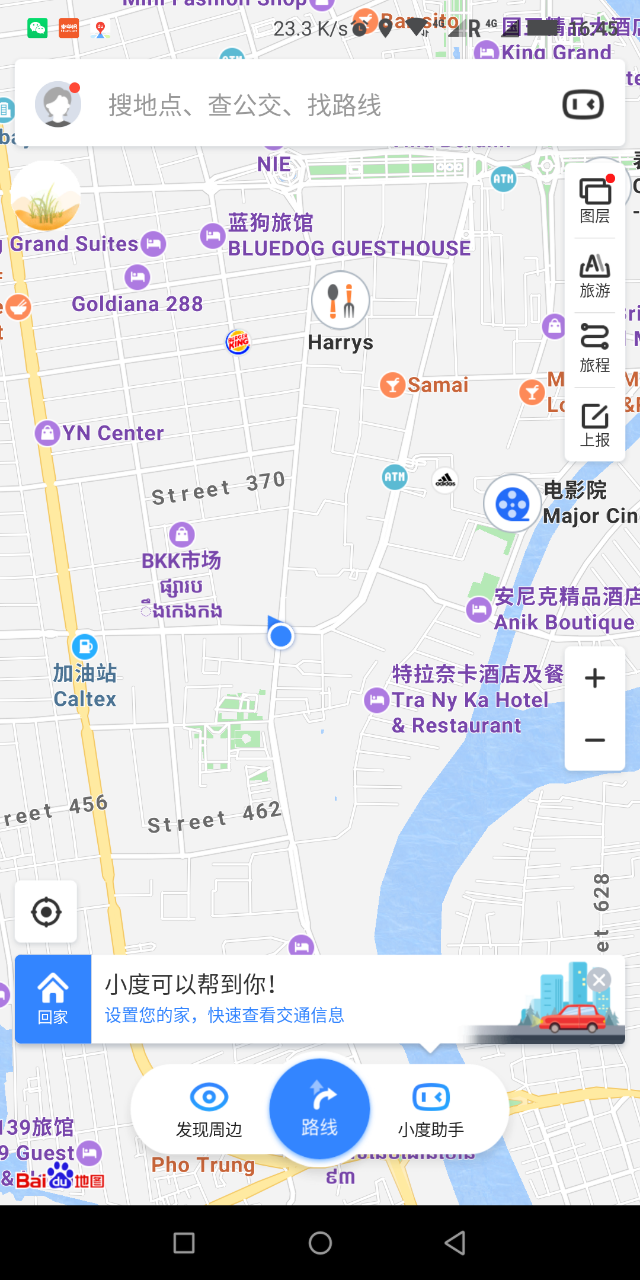Tap the Xiaodu voice assistant icon in search bar
Screen dimensions: 640x1280
[583, 104]
